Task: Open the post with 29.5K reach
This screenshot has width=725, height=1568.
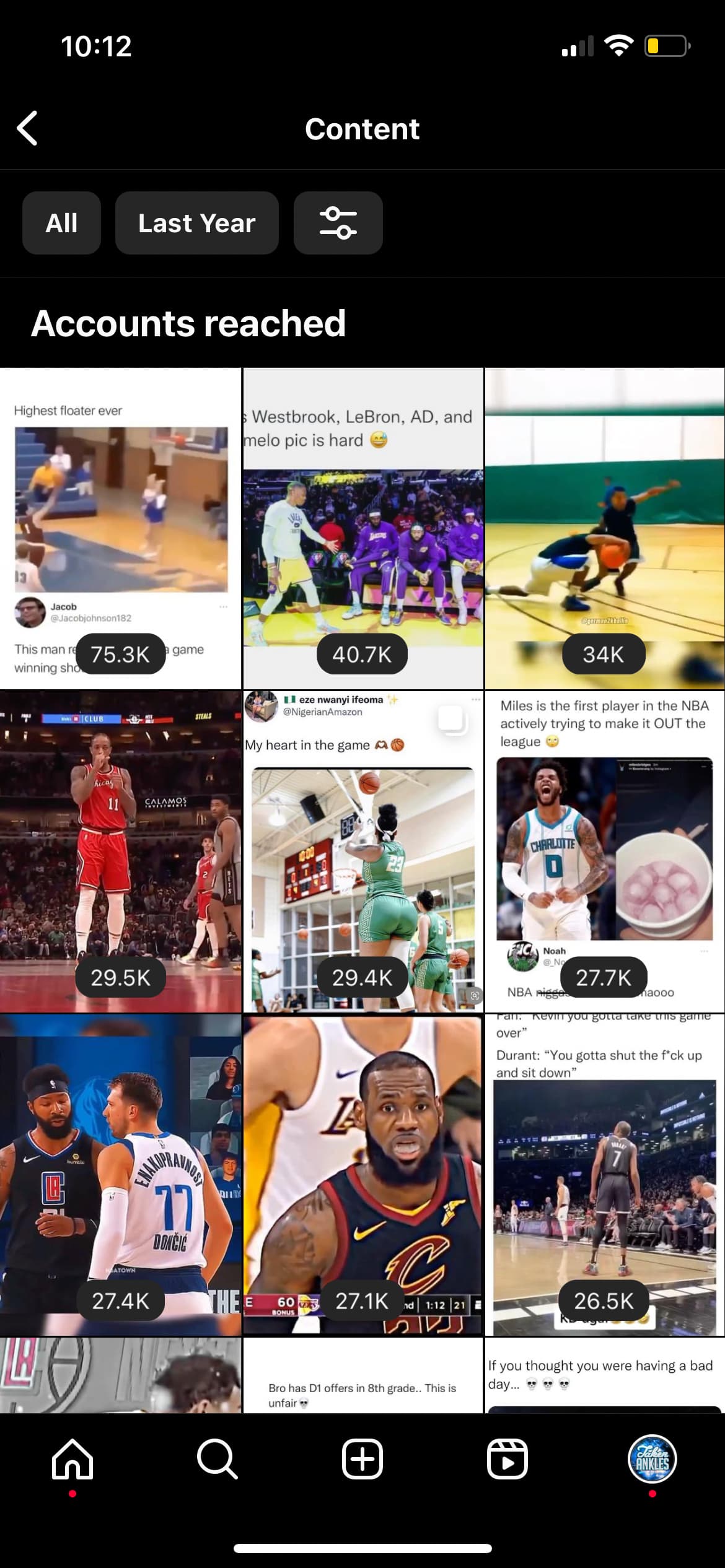Action: coord(120,852)
